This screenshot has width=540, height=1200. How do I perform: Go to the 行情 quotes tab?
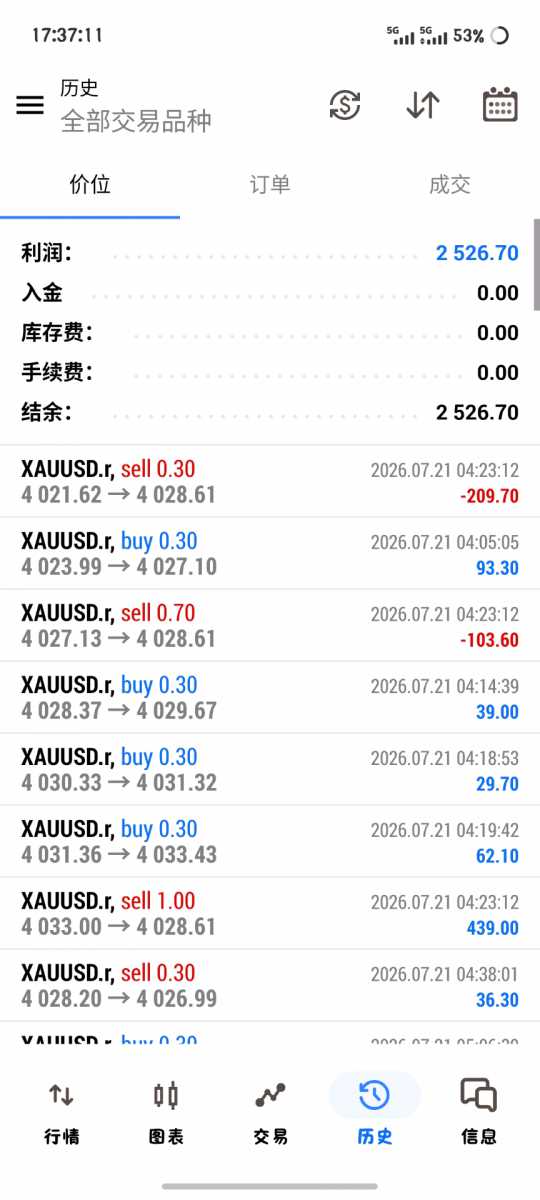coord(61,1111)
